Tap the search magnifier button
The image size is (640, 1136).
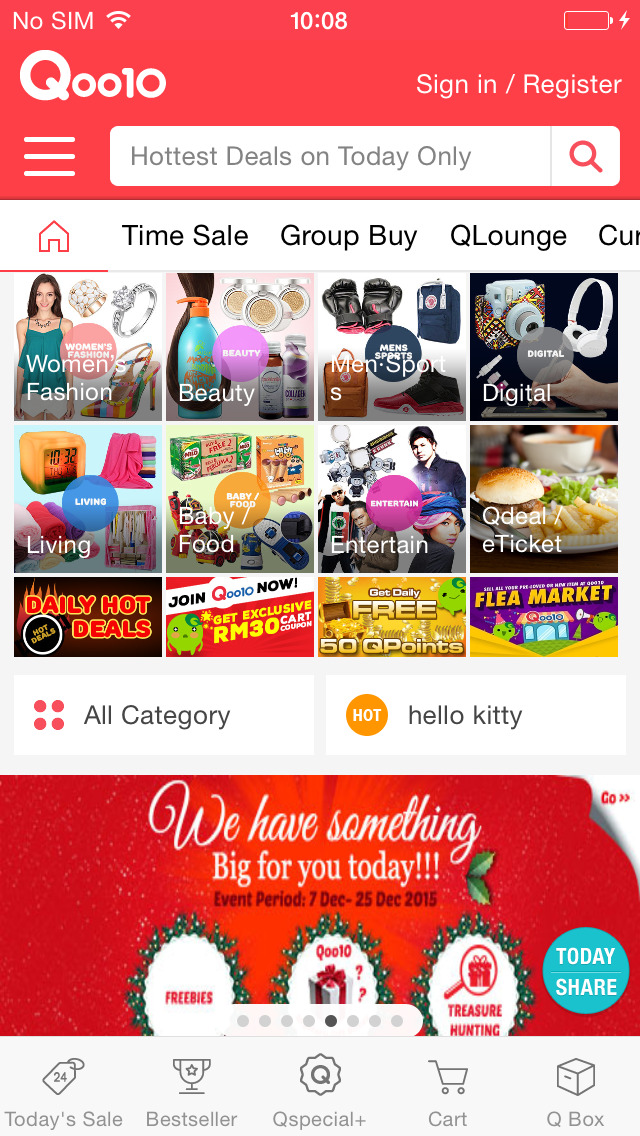click(x=585, y=156)
